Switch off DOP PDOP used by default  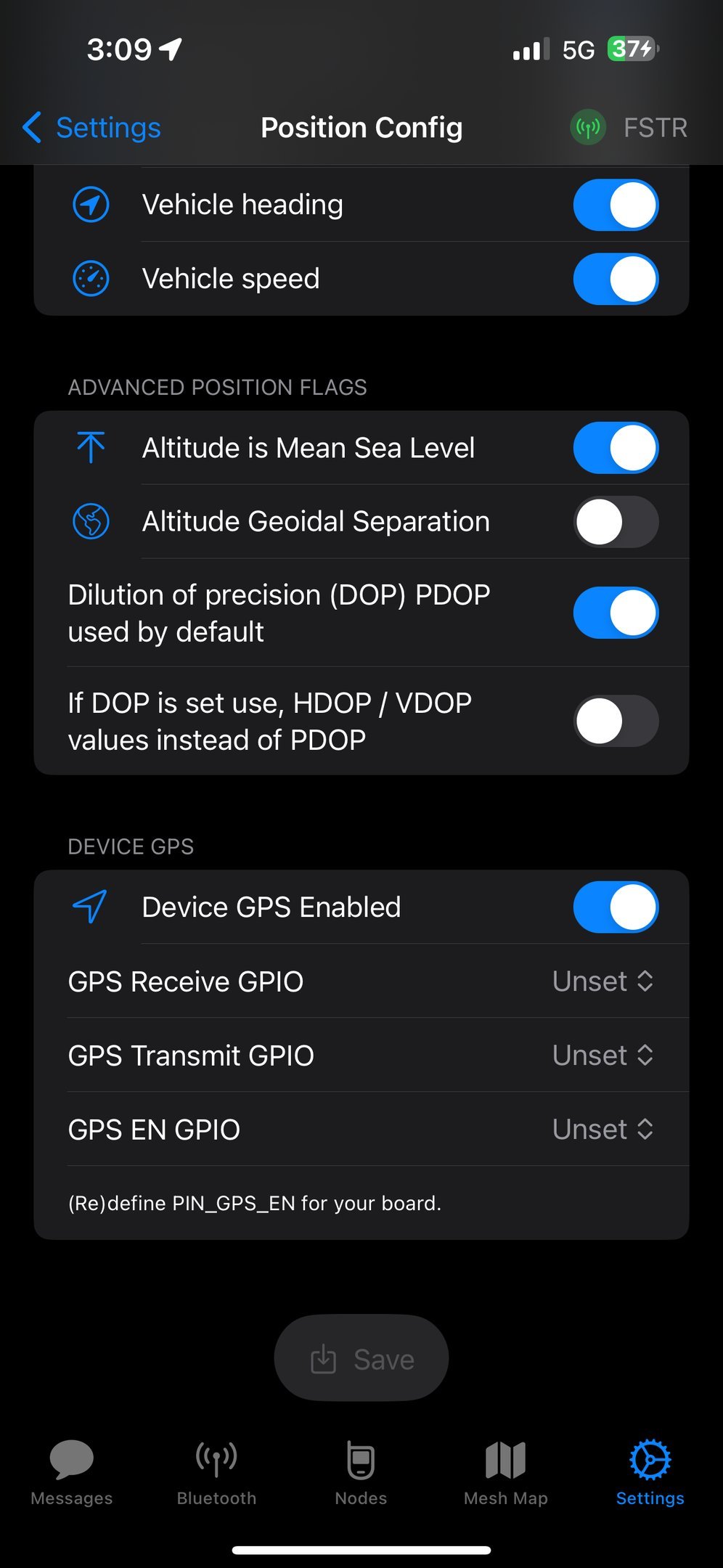[x=616, y=613]
